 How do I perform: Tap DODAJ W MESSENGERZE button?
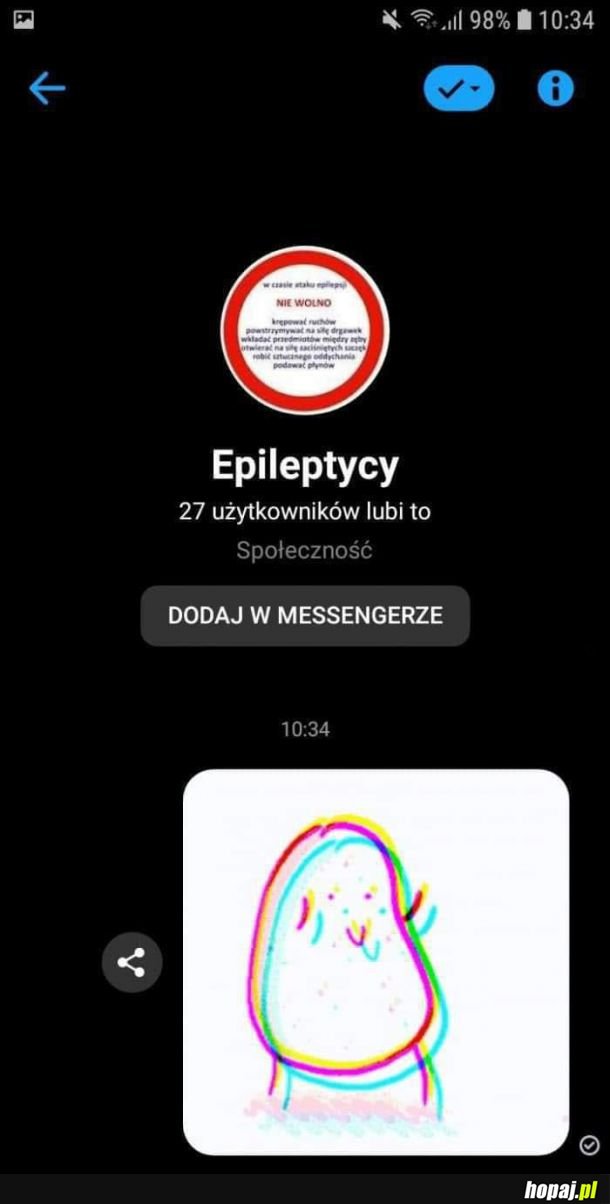[x=305, y=615]
